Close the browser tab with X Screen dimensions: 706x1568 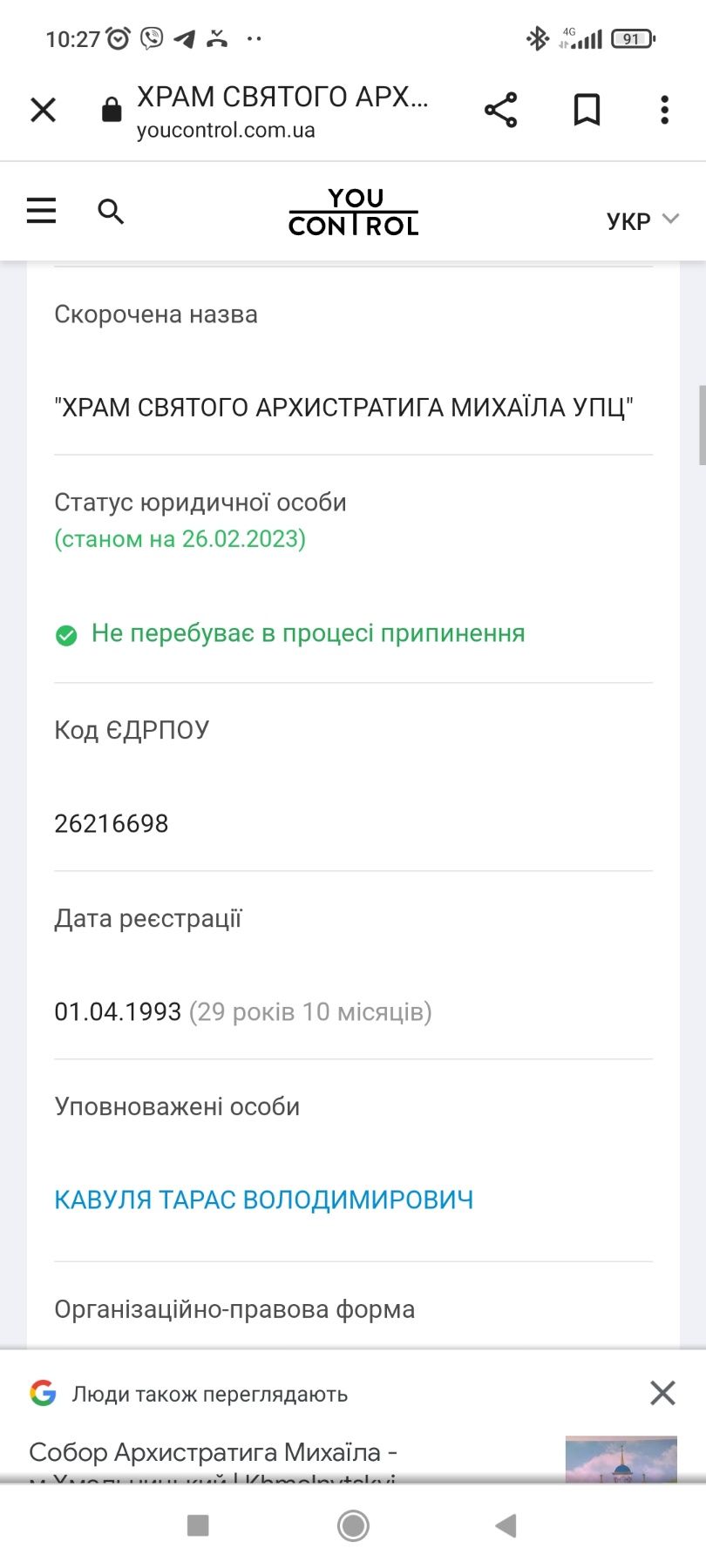(43, 110)
